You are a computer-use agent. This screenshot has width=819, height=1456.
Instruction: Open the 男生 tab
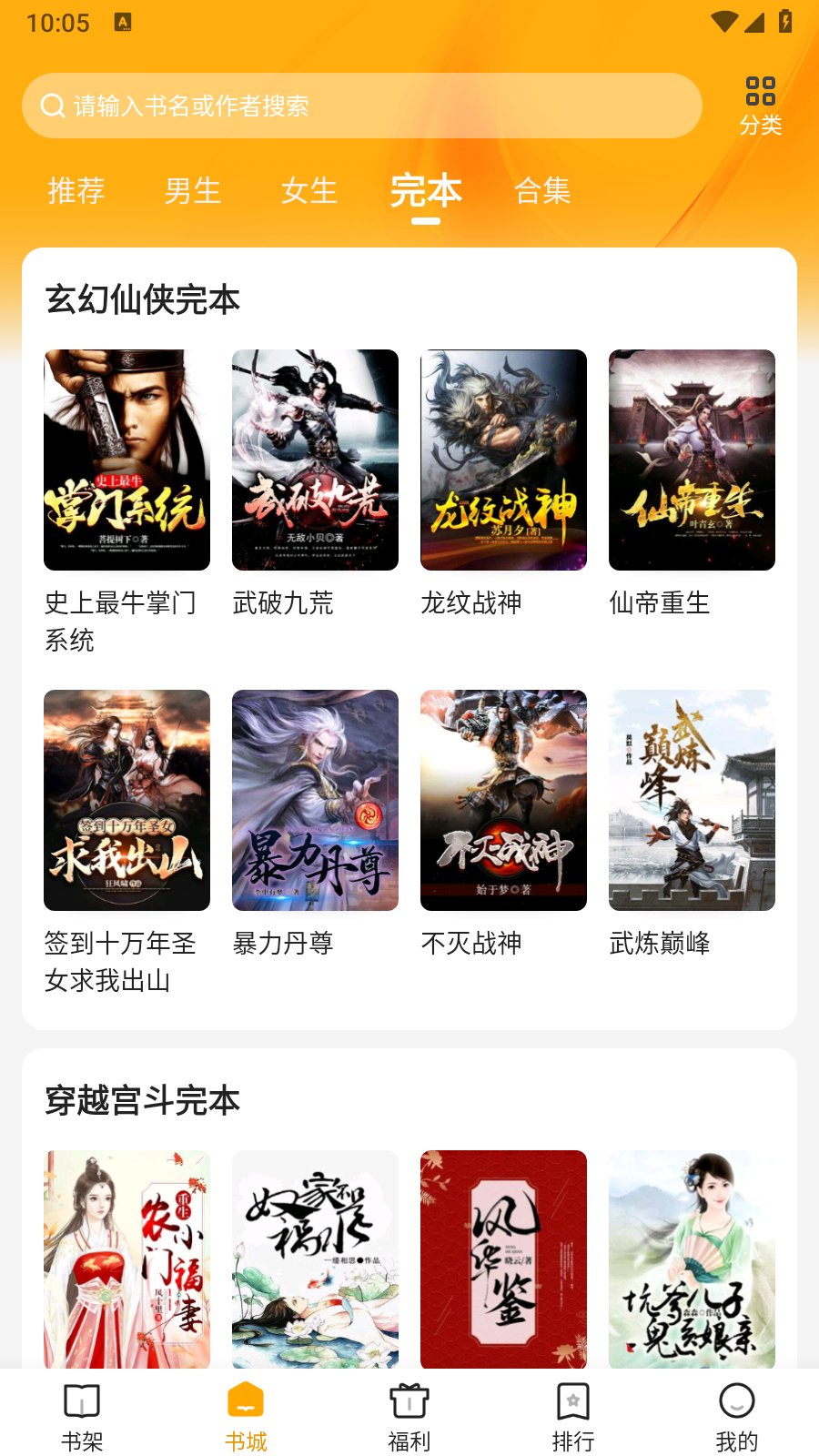pos(192,191)
